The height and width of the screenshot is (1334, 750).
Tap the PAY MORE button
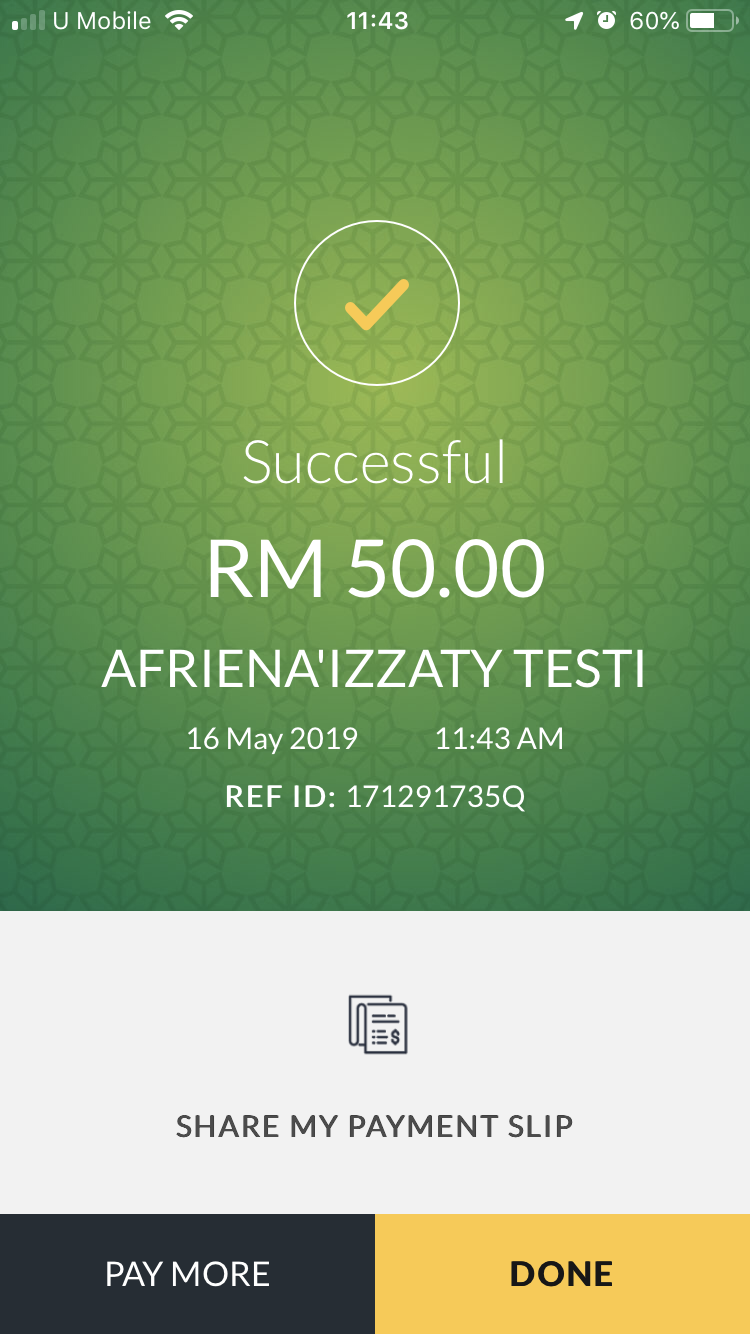coord(187,1274)
